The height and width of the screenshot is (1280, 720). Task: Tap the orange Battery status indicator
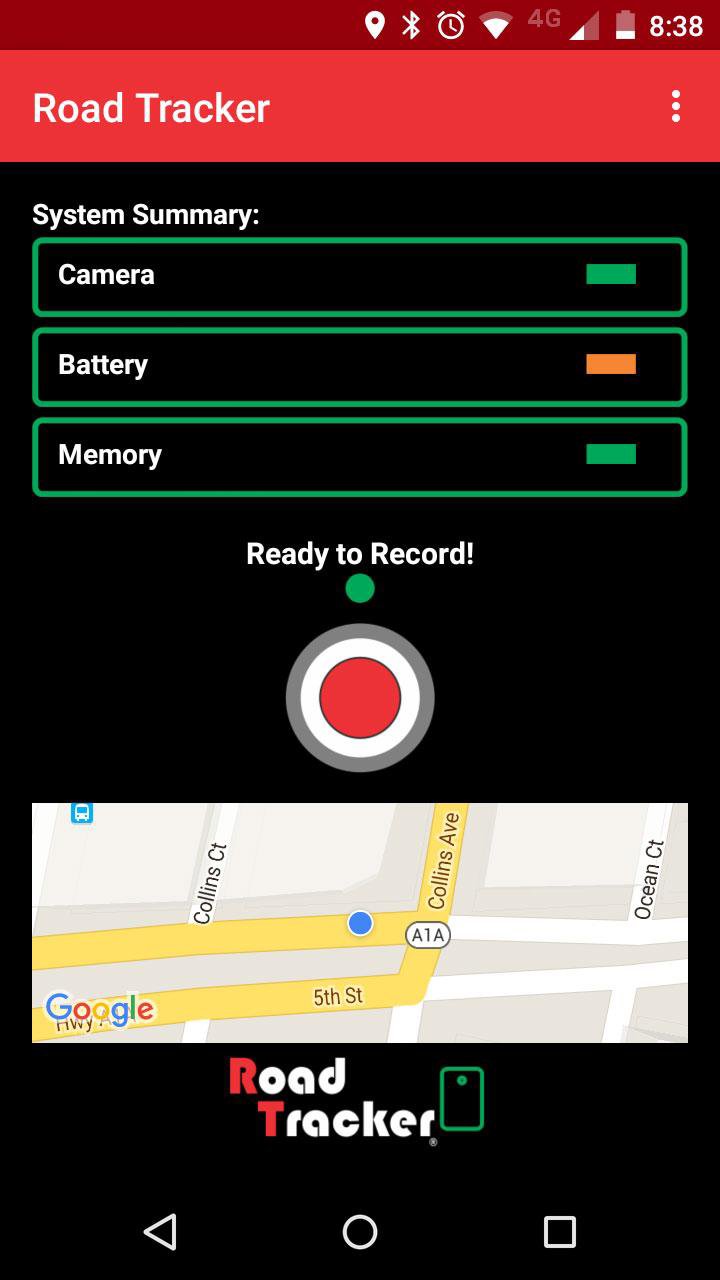click(x=610, y=365)
